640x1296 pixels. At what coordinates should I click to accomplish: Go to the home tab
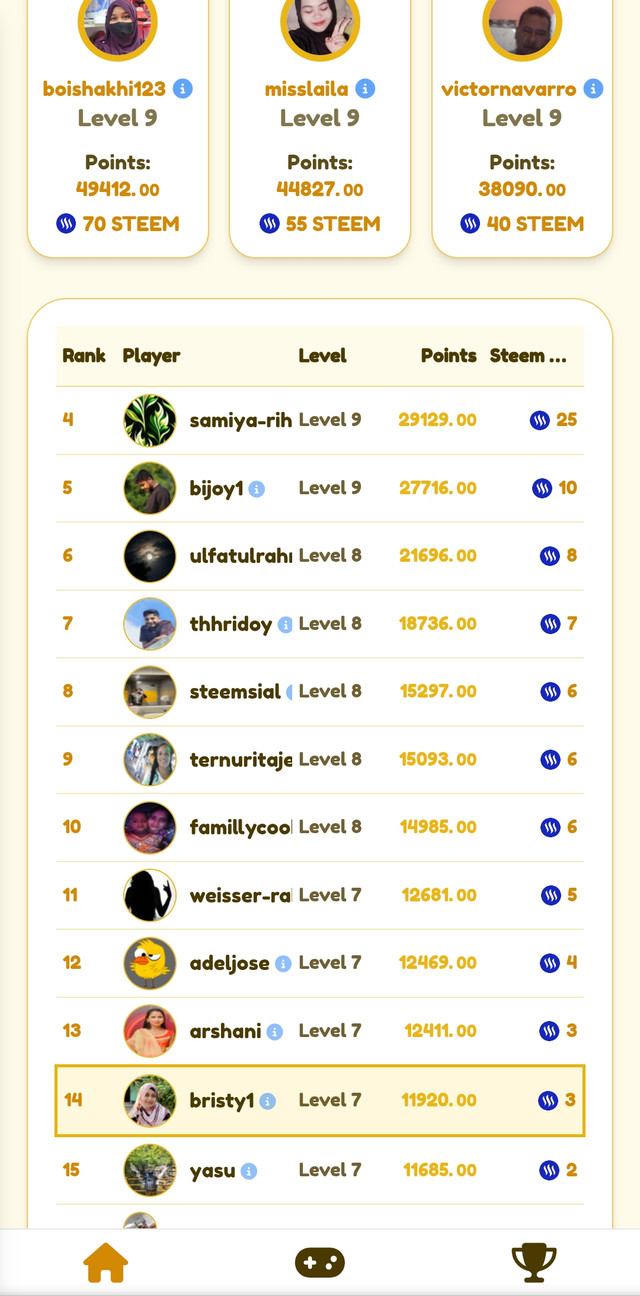pos(106,1262)
